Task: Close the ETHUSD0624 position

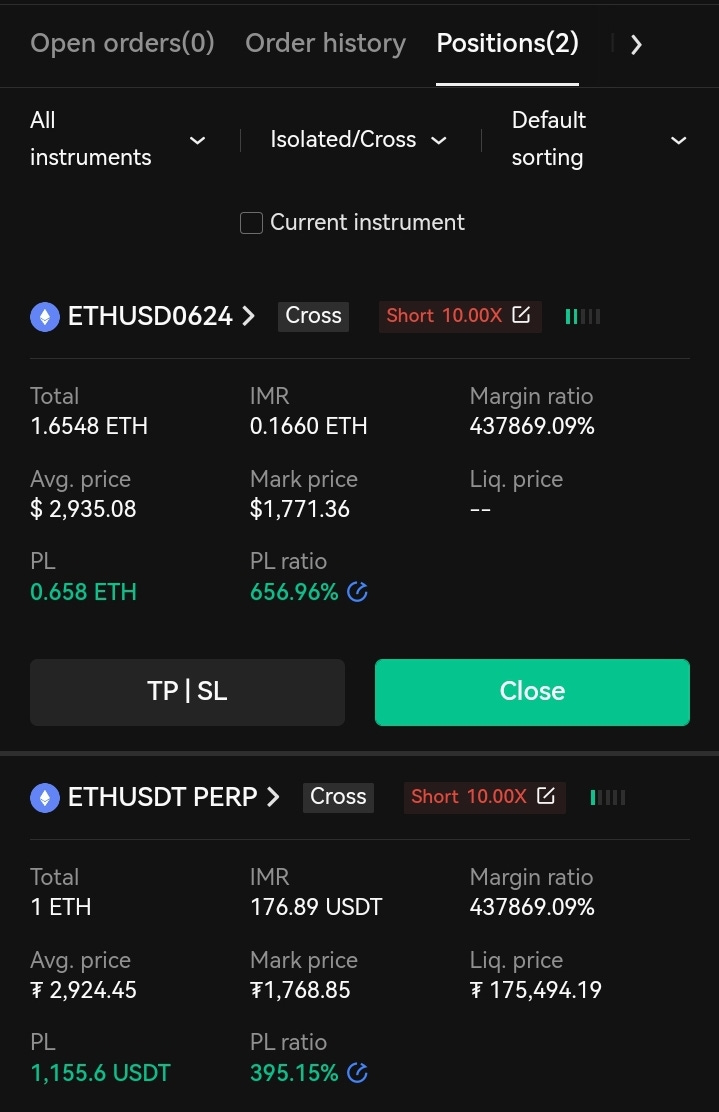Action: point(532,691)
